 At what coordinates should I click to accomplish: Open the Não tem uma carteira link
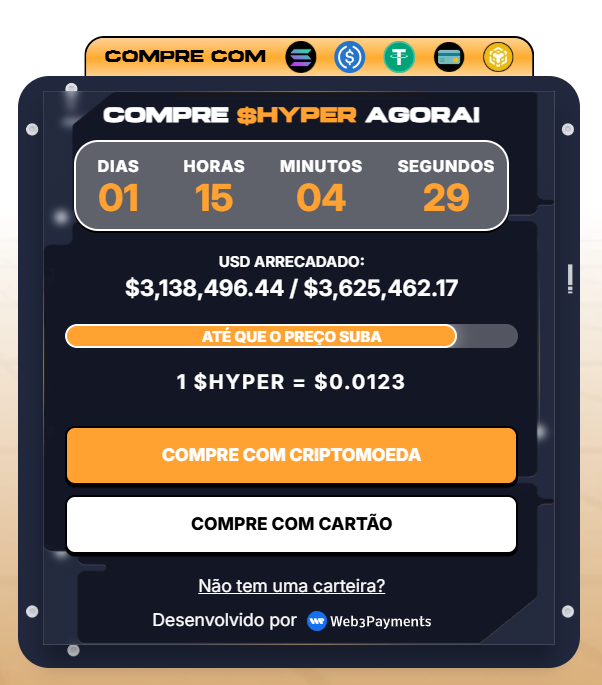click(x=291, y=586)
